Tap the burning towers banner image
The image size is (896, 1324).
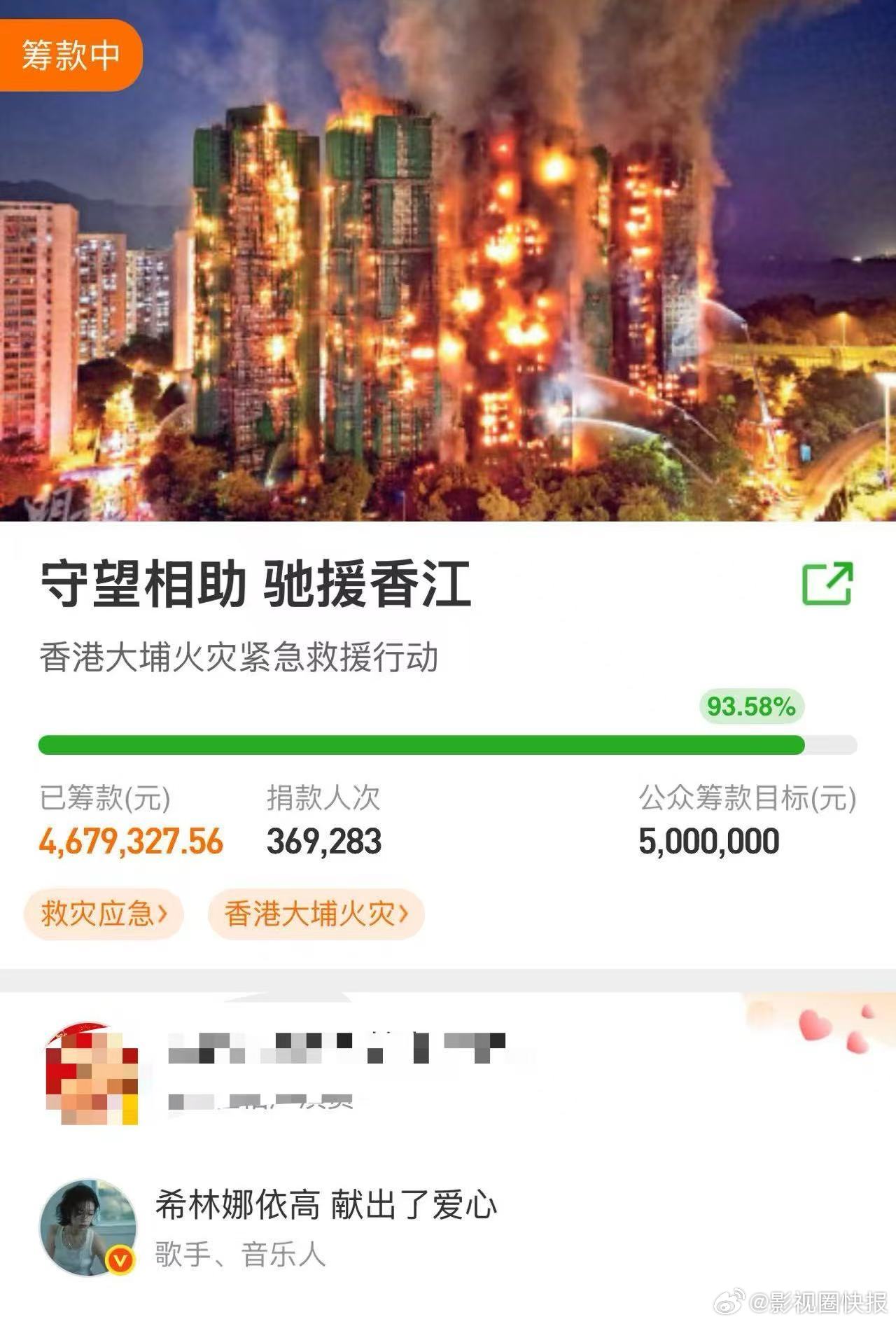coord(448,280)
